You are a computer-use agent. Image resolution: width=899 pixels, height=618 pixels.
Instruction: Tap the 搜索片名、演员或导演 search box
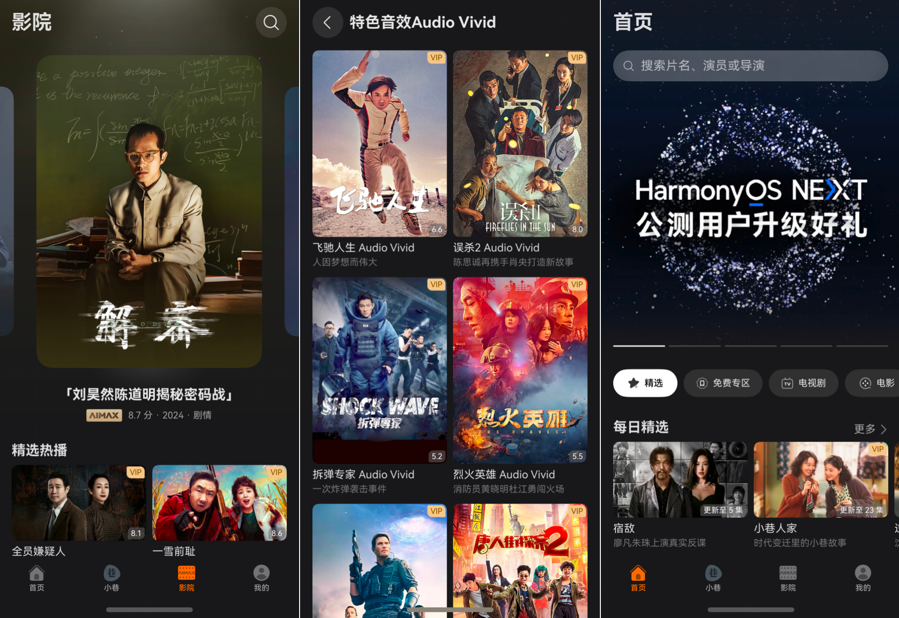tap(750, 66)
